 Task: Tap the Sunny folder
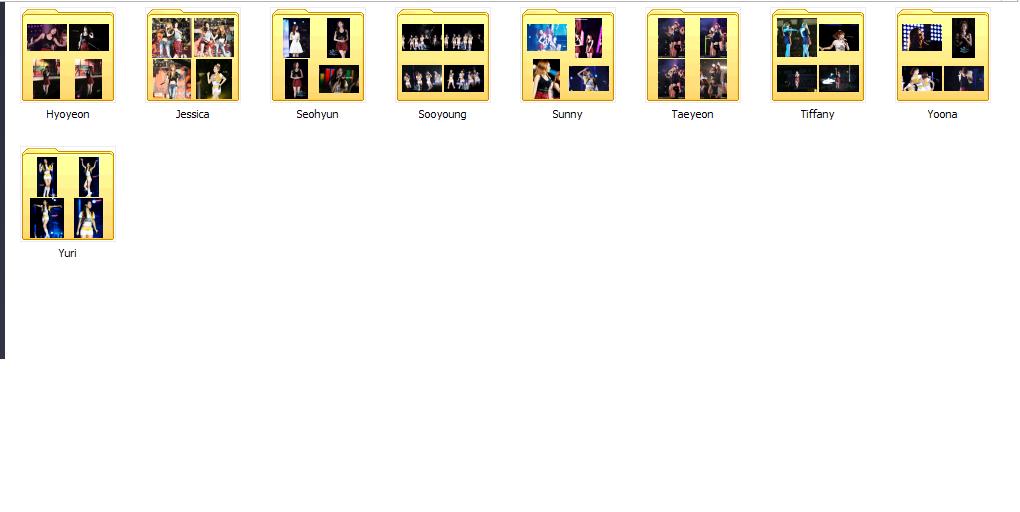[568, 57]
